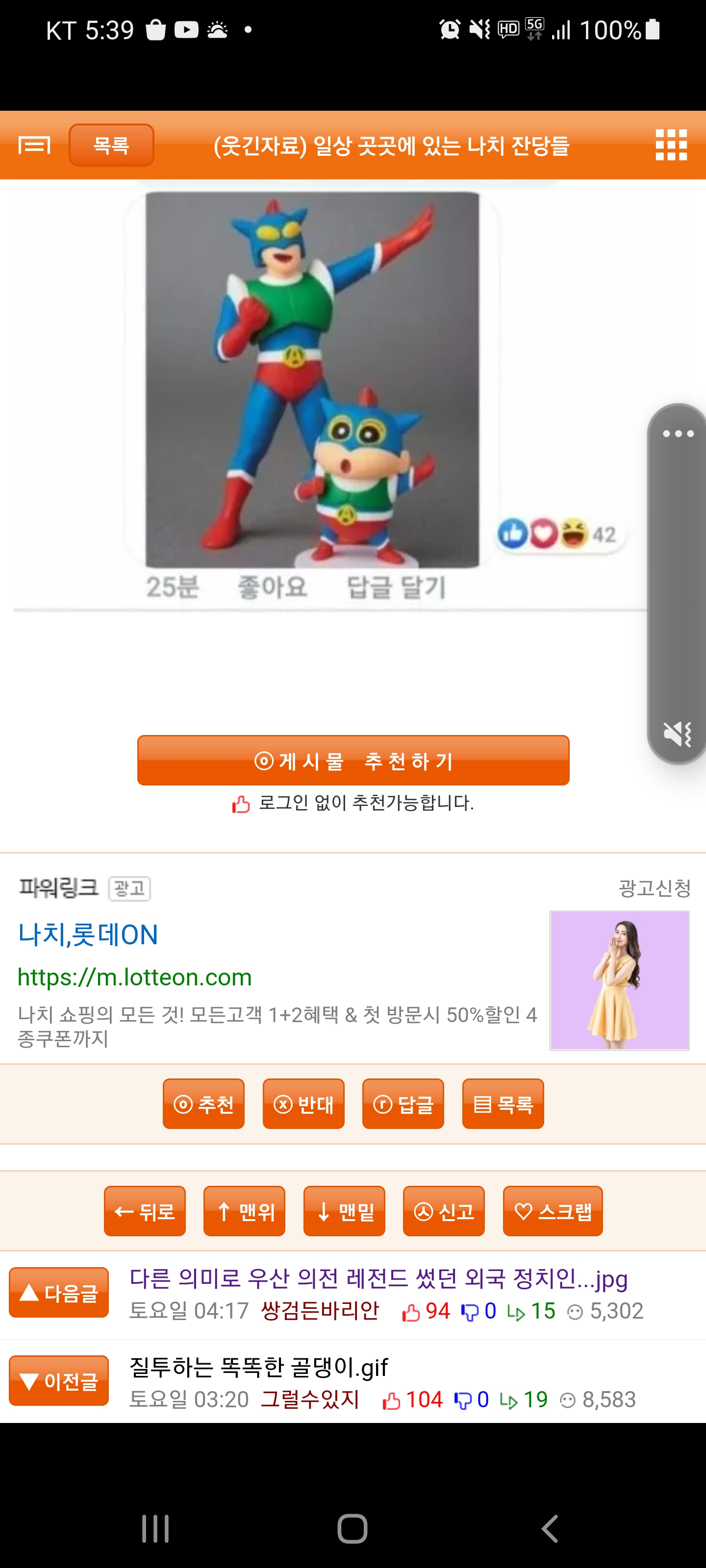Screen dimensions: 706x1568
Task: Go to the list via the bottom 목록 button
Action: (503, 1103)
